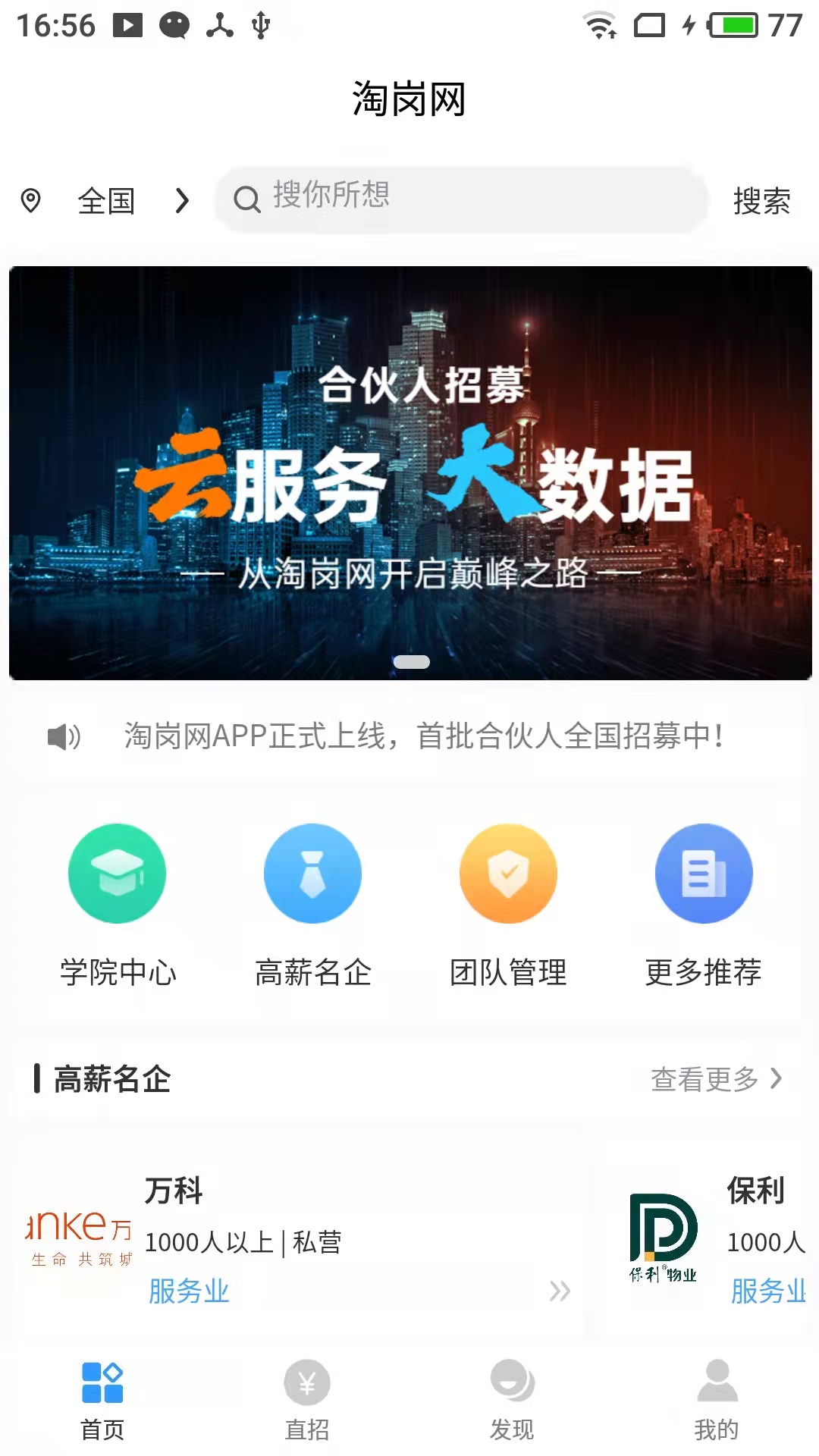The height and width of the screenshot is (1456, 819).
Task: Tap 查看更多 for 高薪名企
Action: pos(716,1078)
